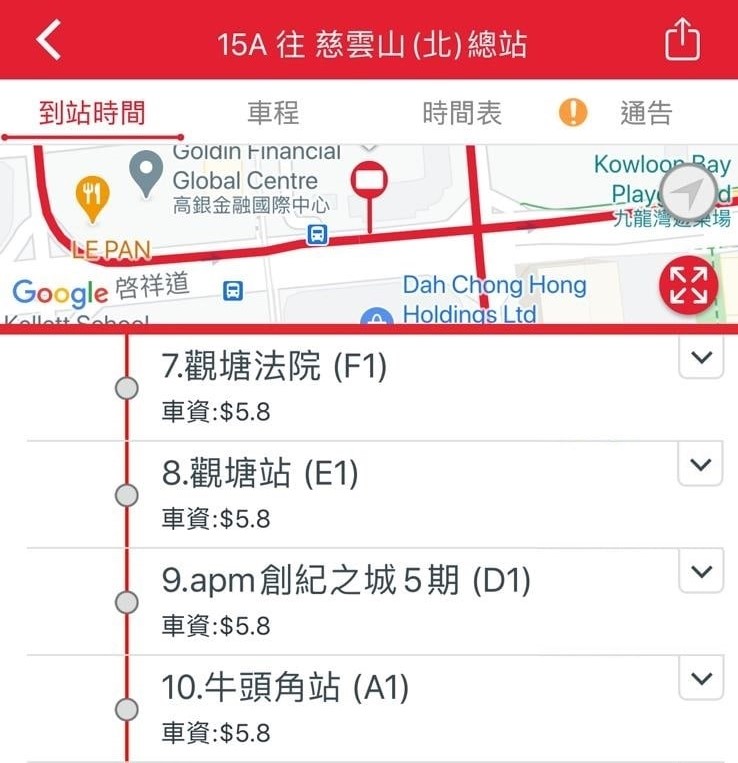
Task: Expand the map to full screen
Action: tap(689, 285)
